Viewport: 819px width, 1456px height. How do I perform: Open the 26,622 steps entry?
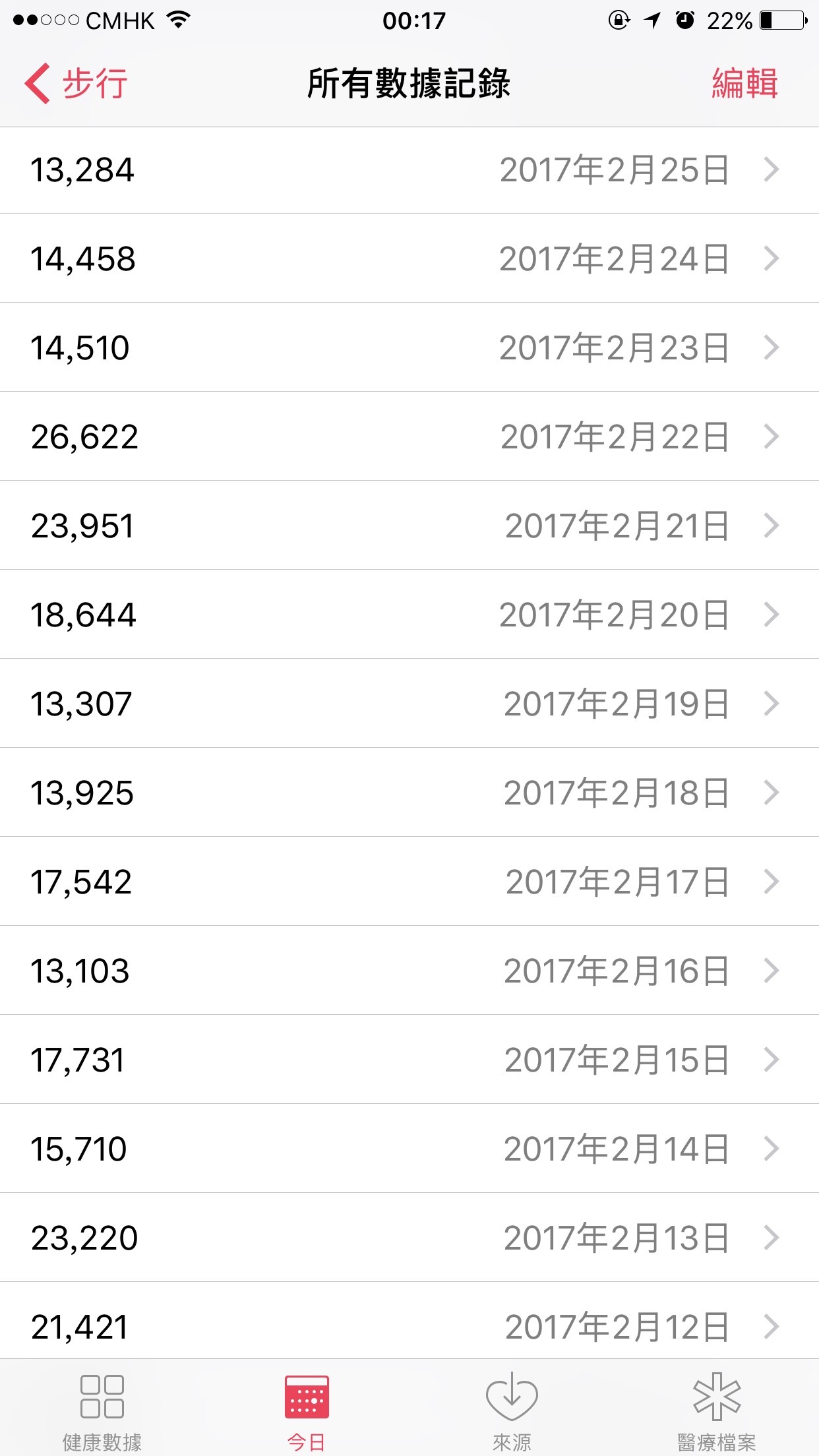tap(409, 437)
